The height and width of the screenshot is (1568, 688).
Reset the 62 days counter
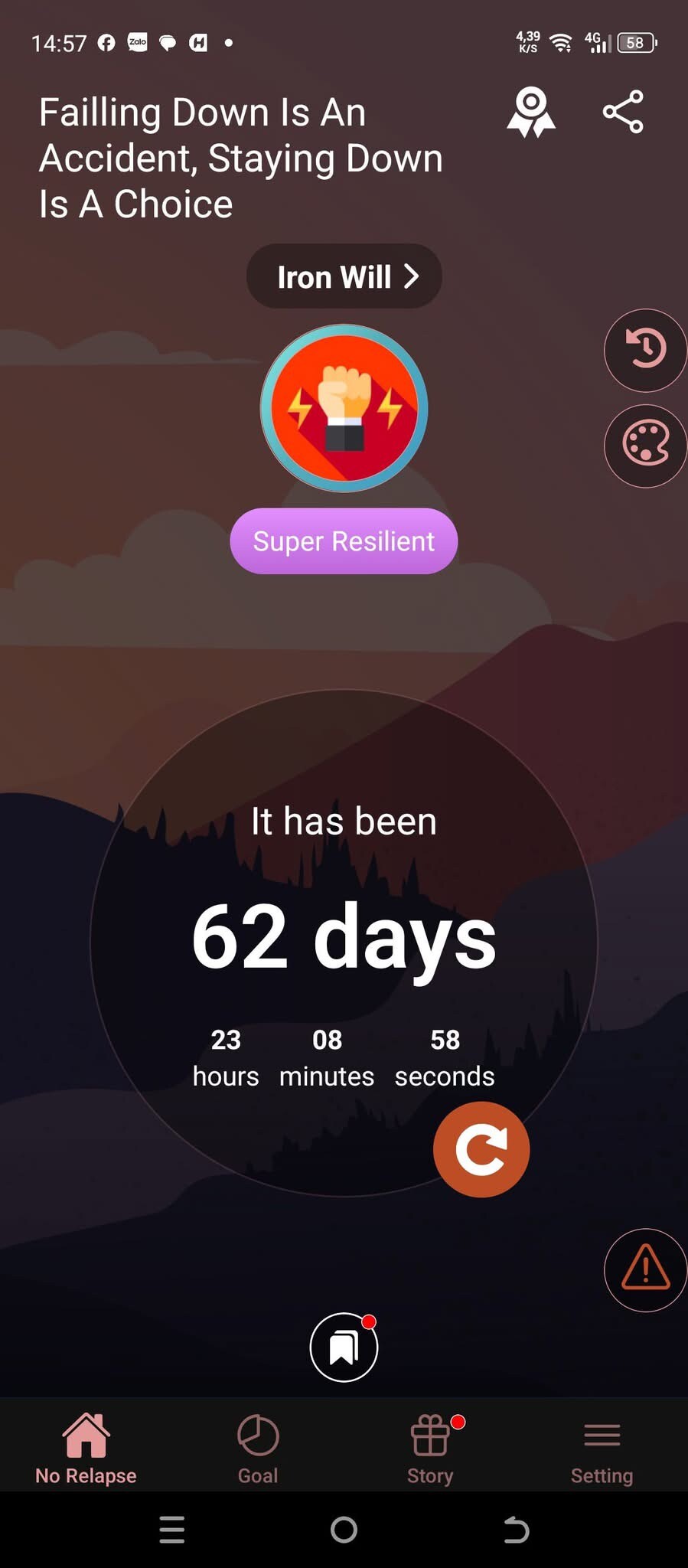(481, 1149)
